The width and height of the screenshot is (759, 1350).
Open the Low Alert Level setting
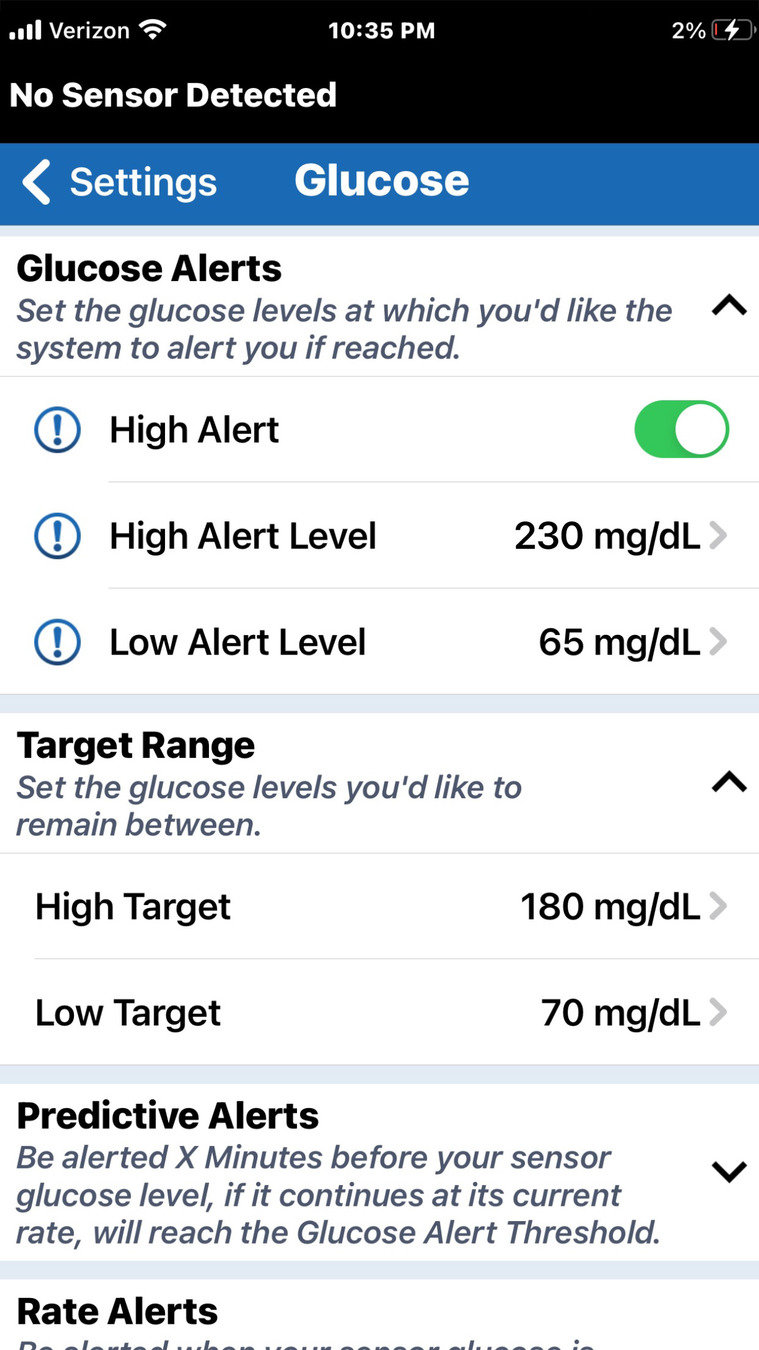point(380,642)
